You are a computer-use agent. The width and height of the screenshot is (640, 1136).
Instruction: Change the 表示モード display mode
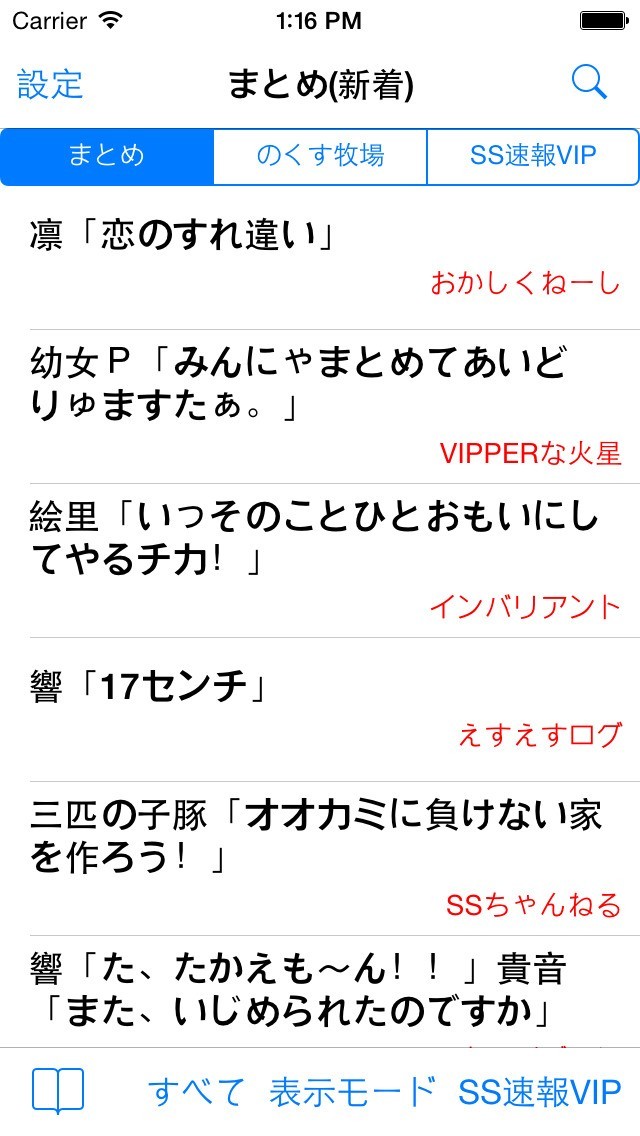(352, 1092)
